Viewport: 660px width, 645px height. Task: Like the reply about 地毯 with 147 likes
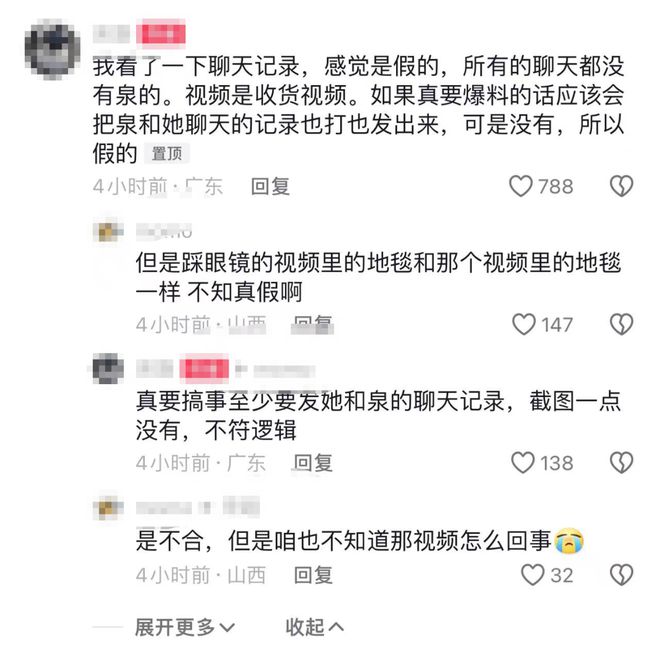tap(524, 324)
